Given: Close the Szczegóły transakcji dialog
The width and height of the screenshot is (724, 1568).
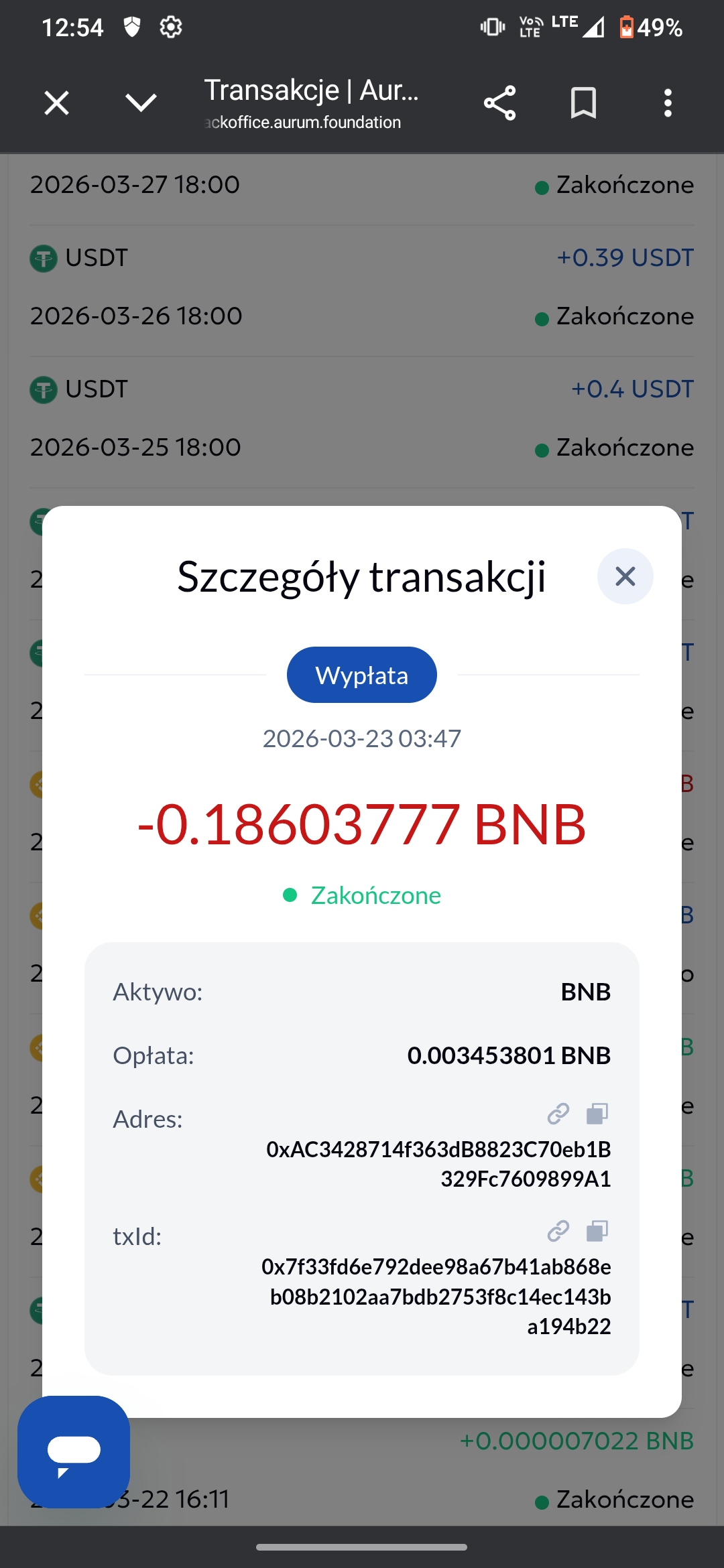Looking at the screenshot, I should [625, 576].
